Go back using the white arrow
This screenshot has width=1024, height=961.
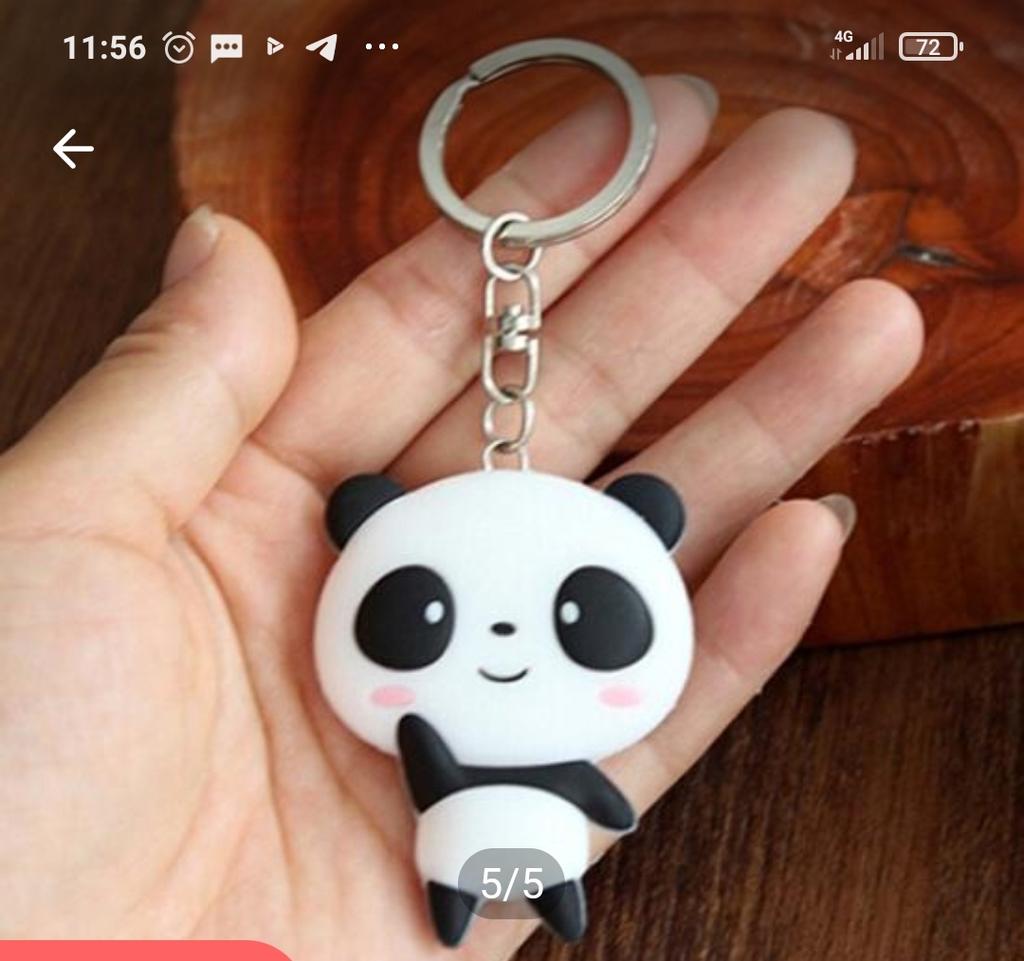tap(73, 150)
